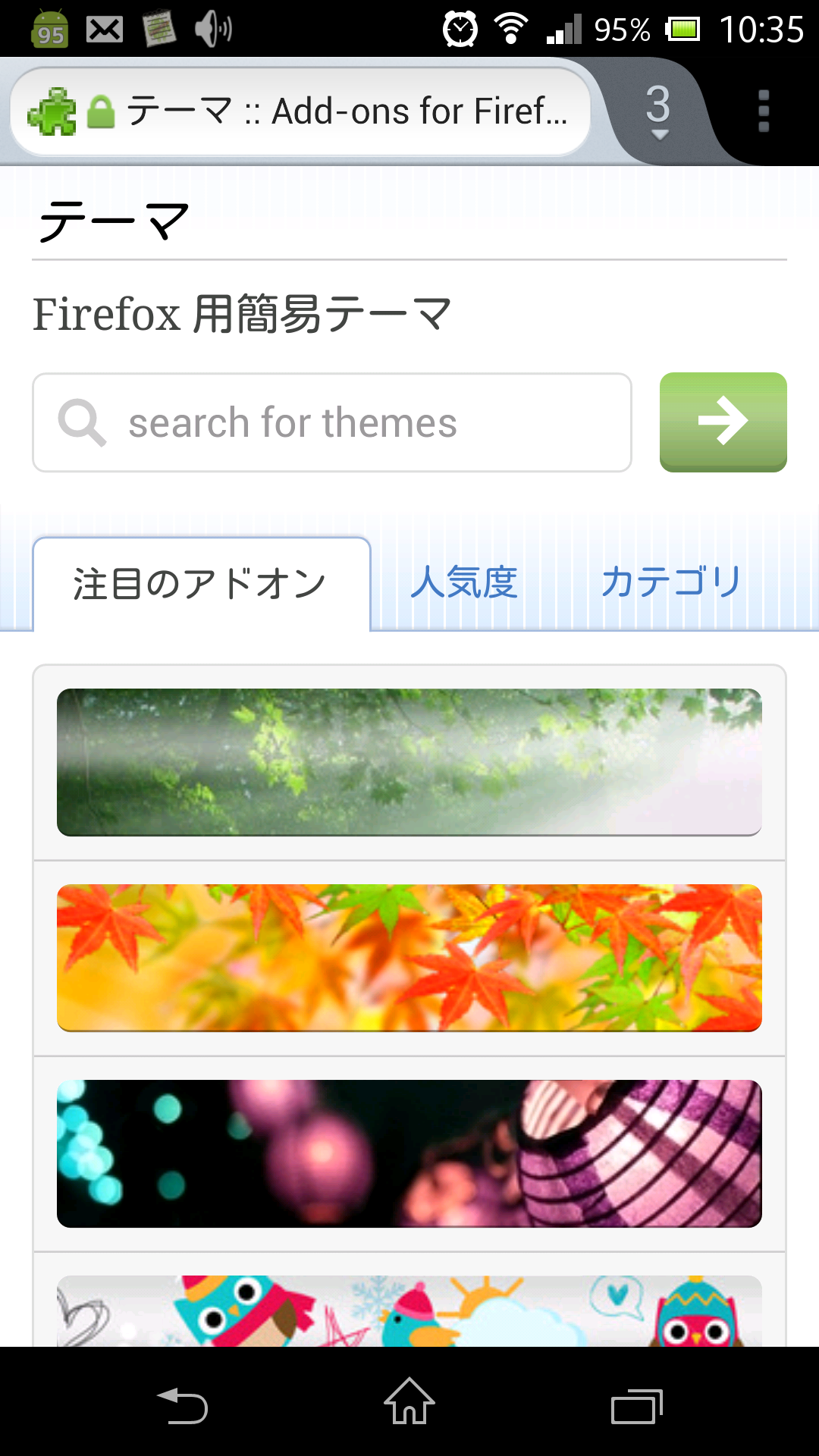This screenshot has height=1456, width=819.
Task: Open the recent apps view
Action: (x=637, y=1407)
